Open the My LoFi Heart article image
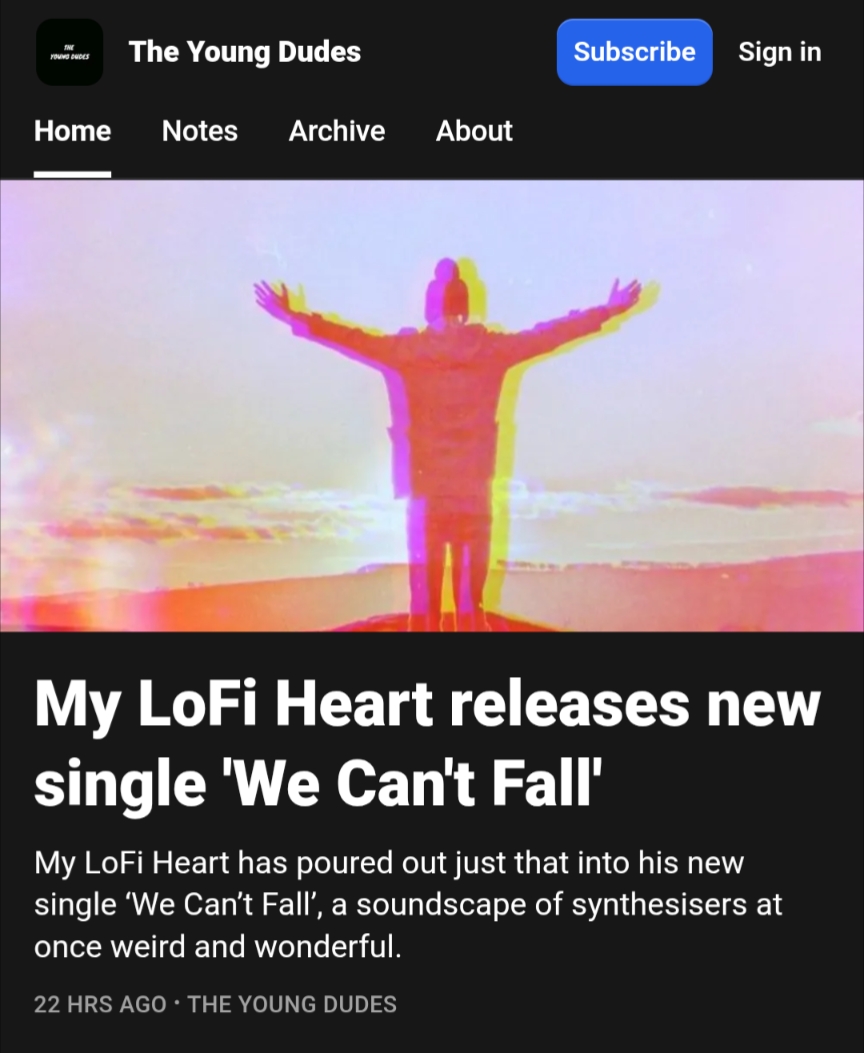The image size is (864, 1053). click(x=432, y=406)
